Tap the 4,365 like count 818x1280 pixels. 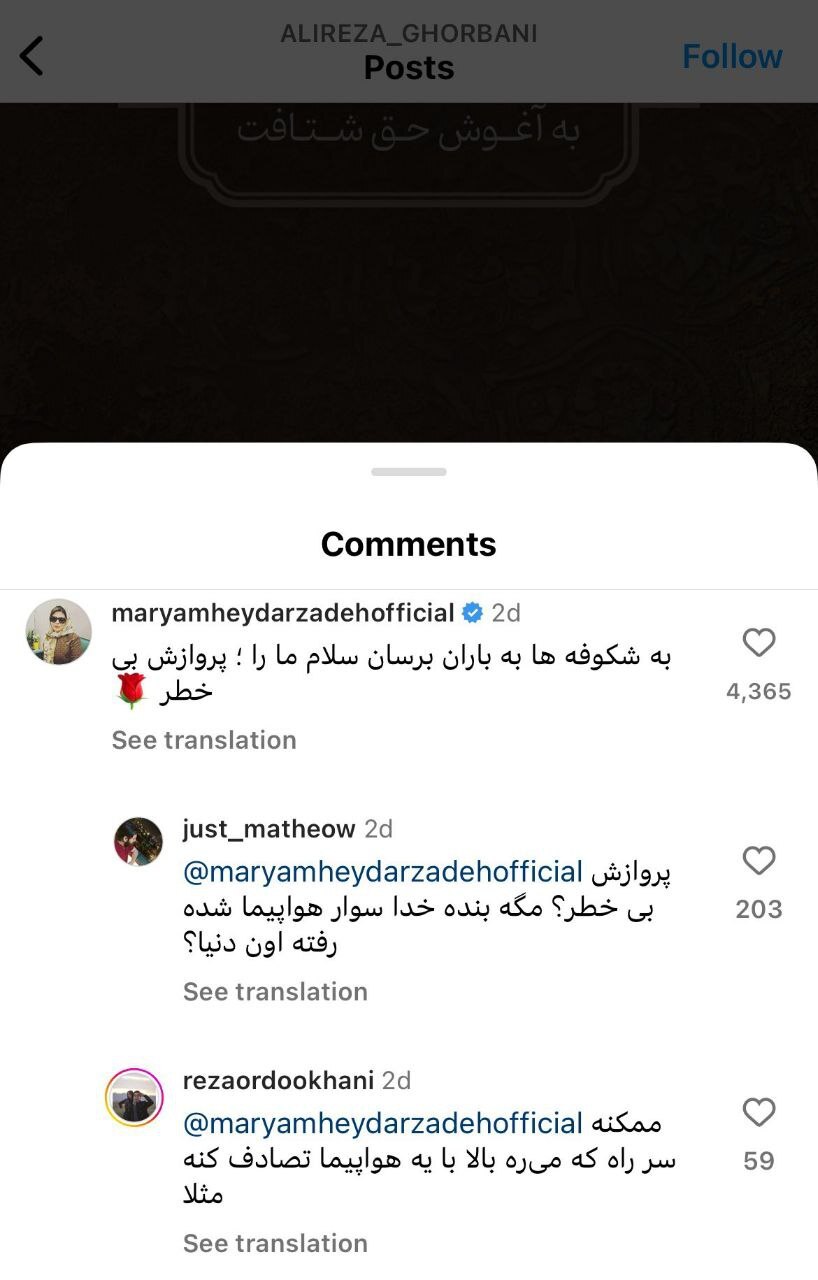(757, 690)
